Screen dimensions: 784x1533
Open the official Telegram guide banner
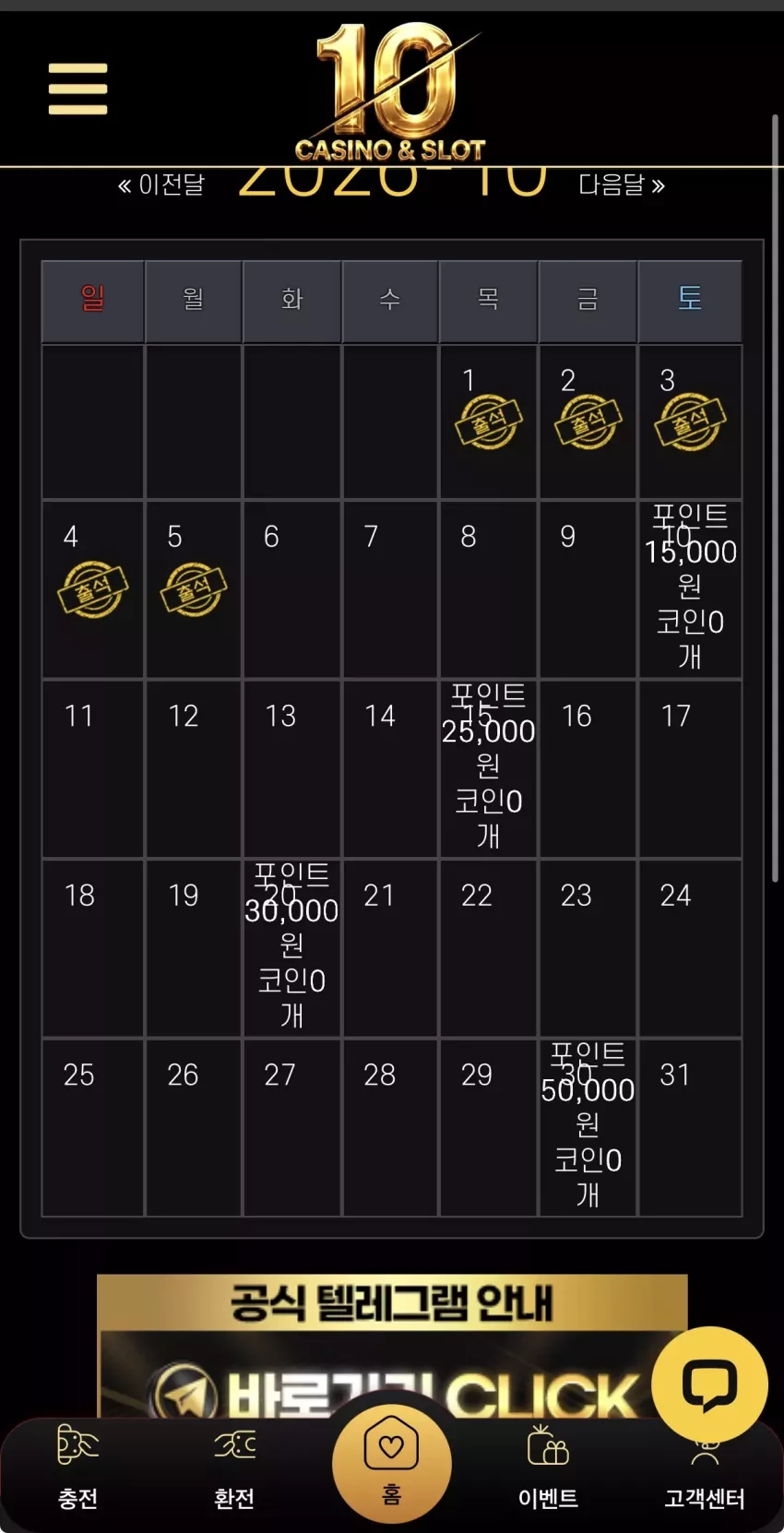(x=392, y=1347)
